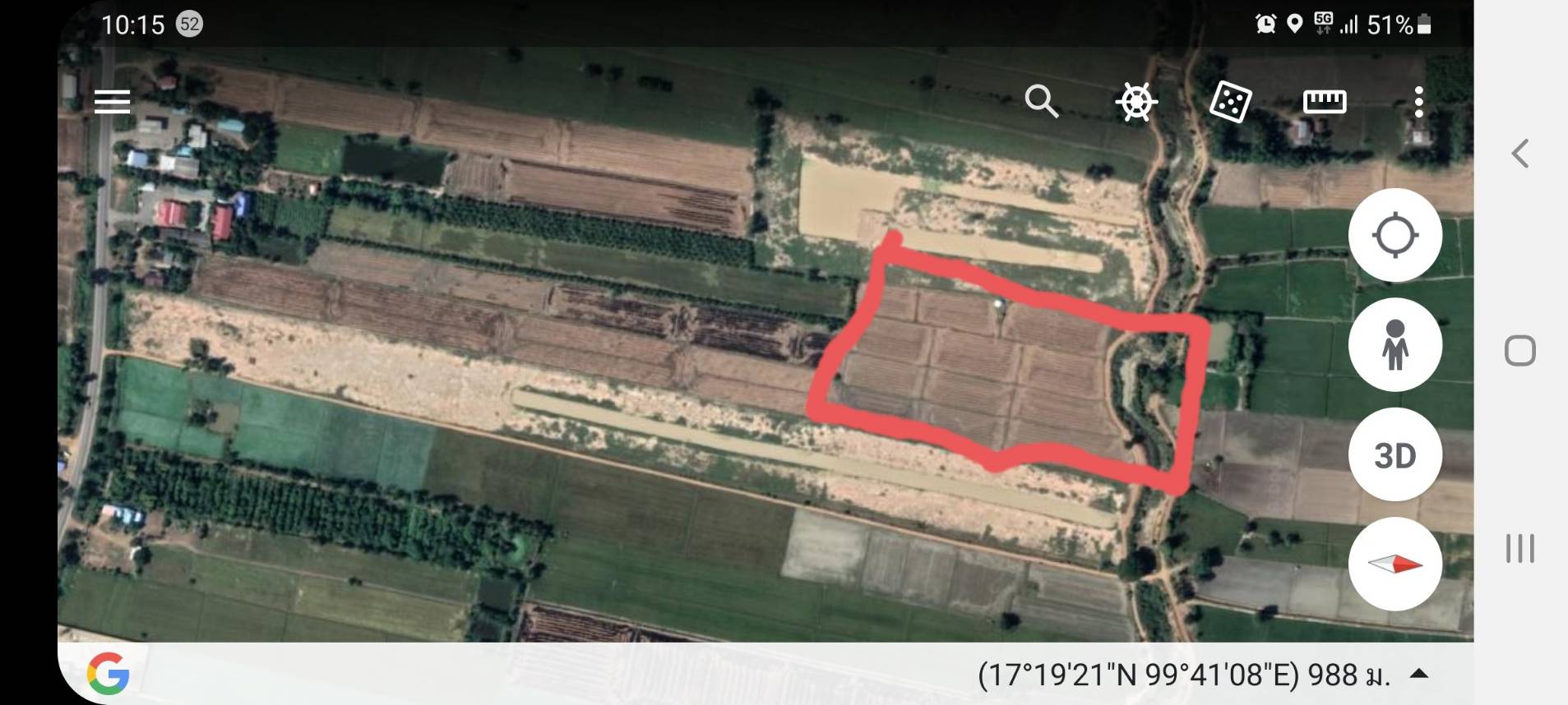
Task: Reset the compass to north
Action: 1395,564
